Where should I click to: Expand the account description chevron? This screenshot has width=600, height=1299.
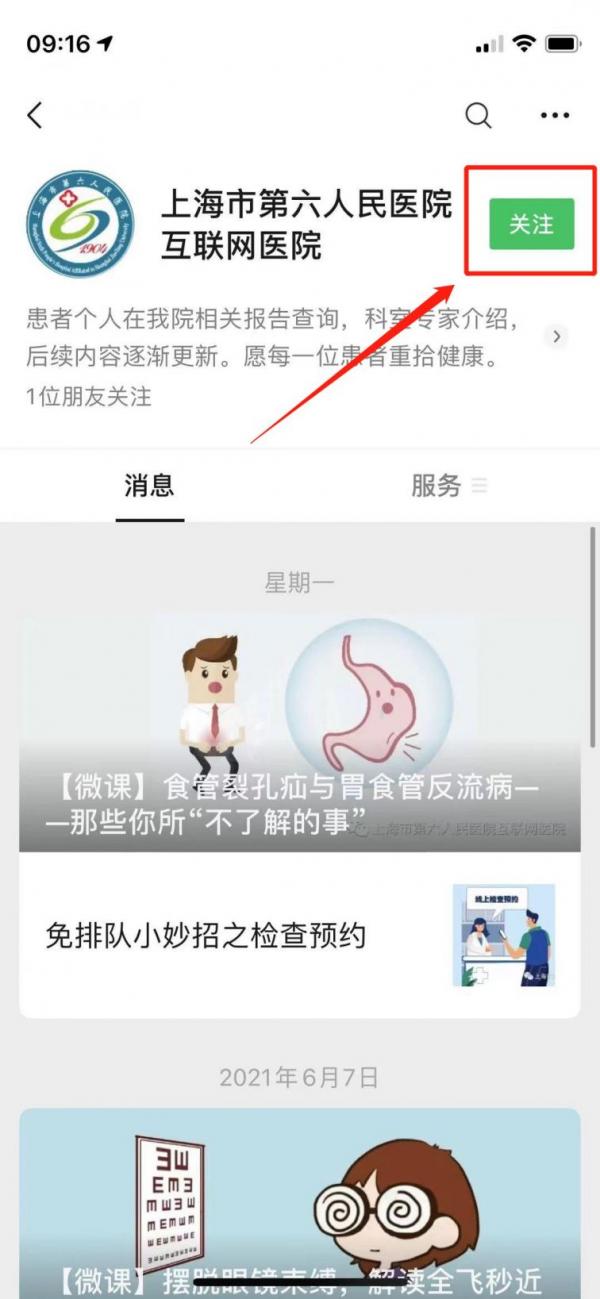558,337
